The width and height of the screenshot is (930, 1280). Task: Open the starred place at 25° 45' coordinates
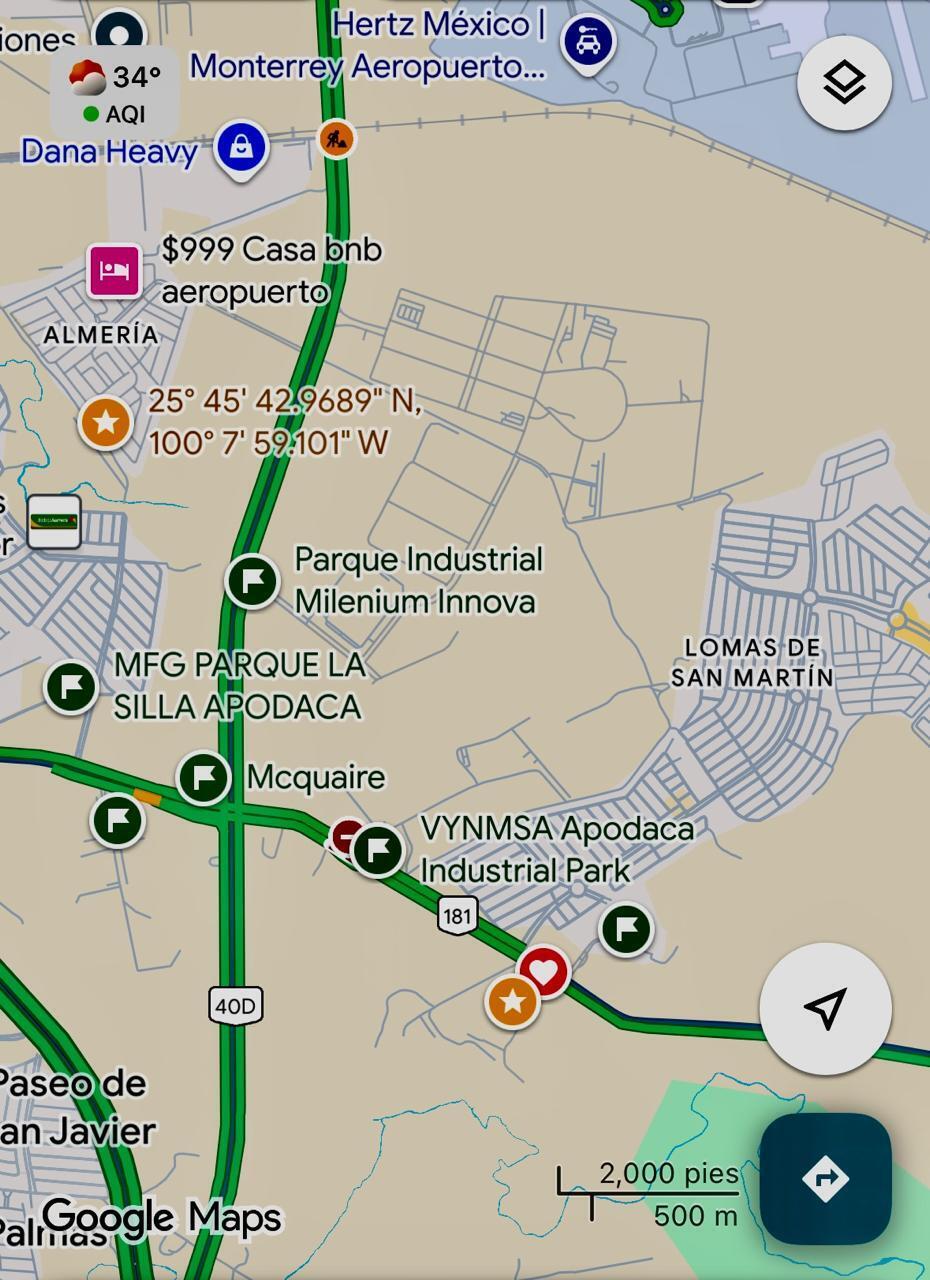[106, 422]
